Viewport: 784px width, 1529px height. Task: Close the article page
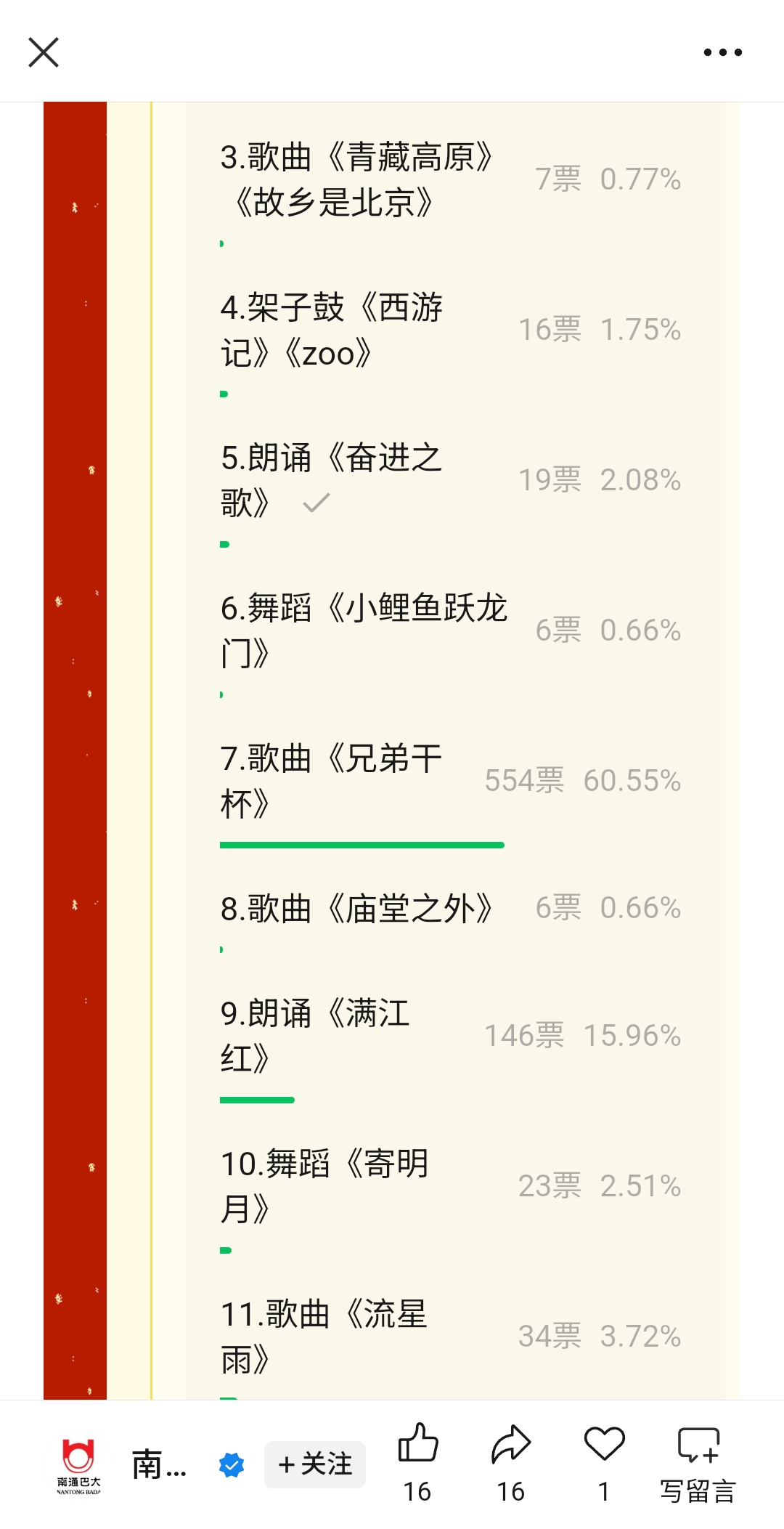pos(44,52)
